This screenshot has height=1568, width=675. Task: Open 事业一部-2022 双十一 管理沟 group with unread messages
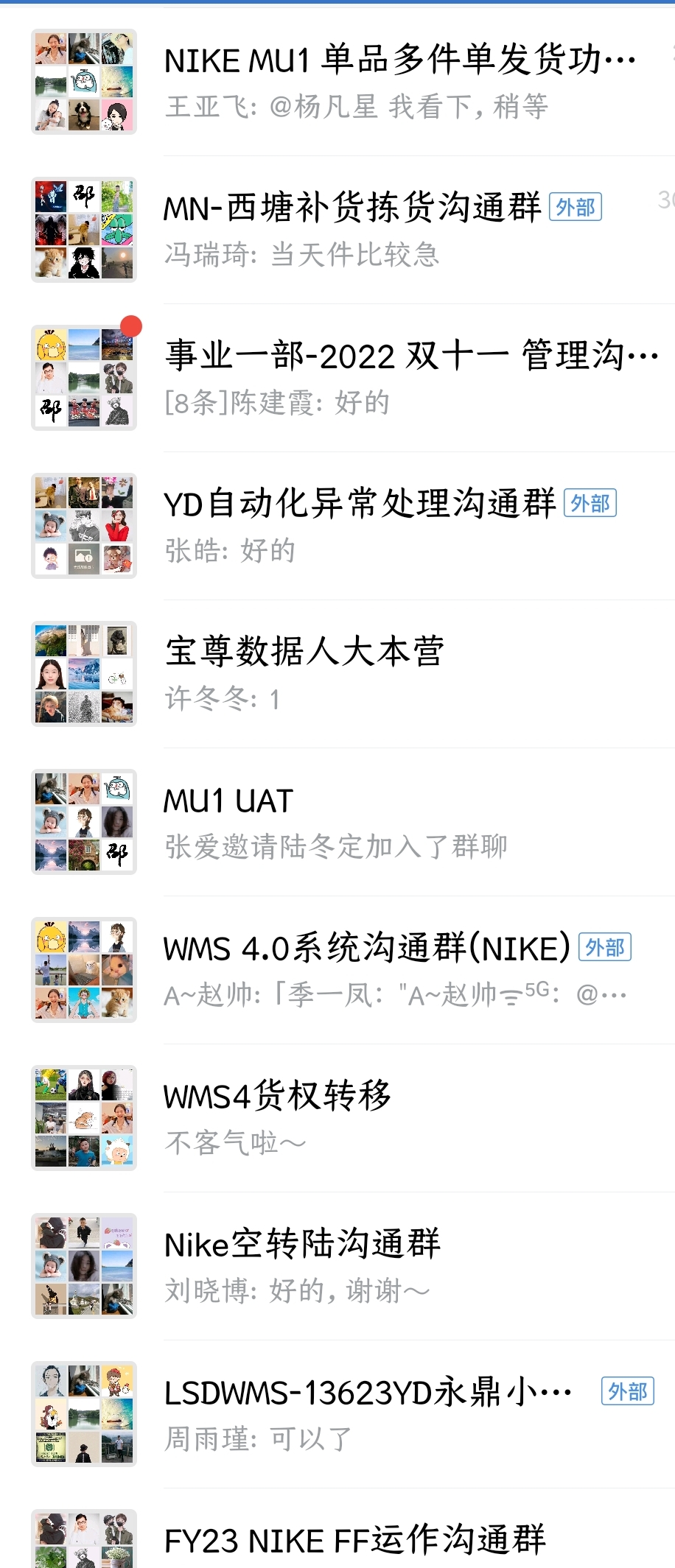pyautogui.click(x=398, y=378)
